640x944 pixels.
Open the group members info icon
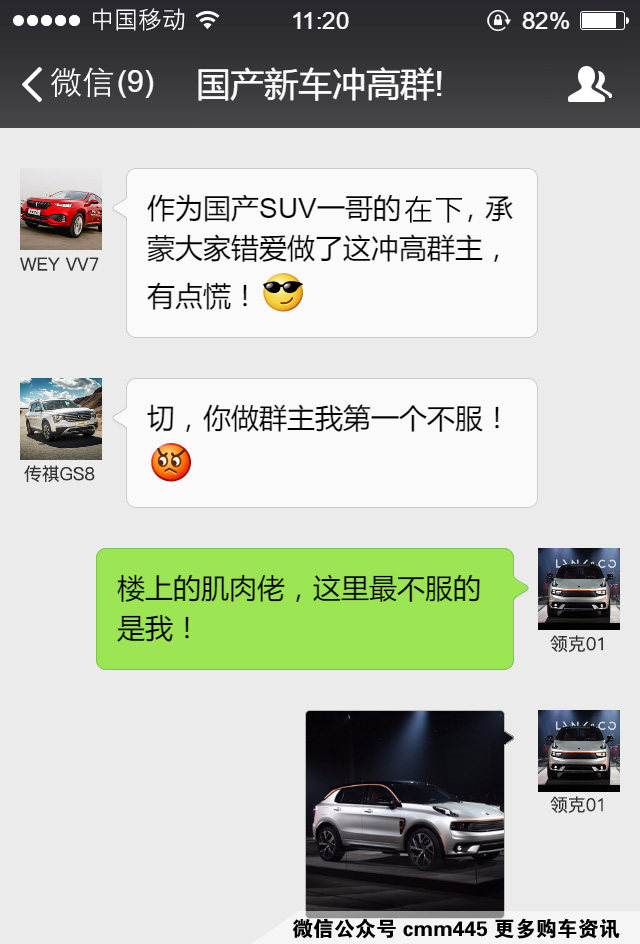coord(589,85)
